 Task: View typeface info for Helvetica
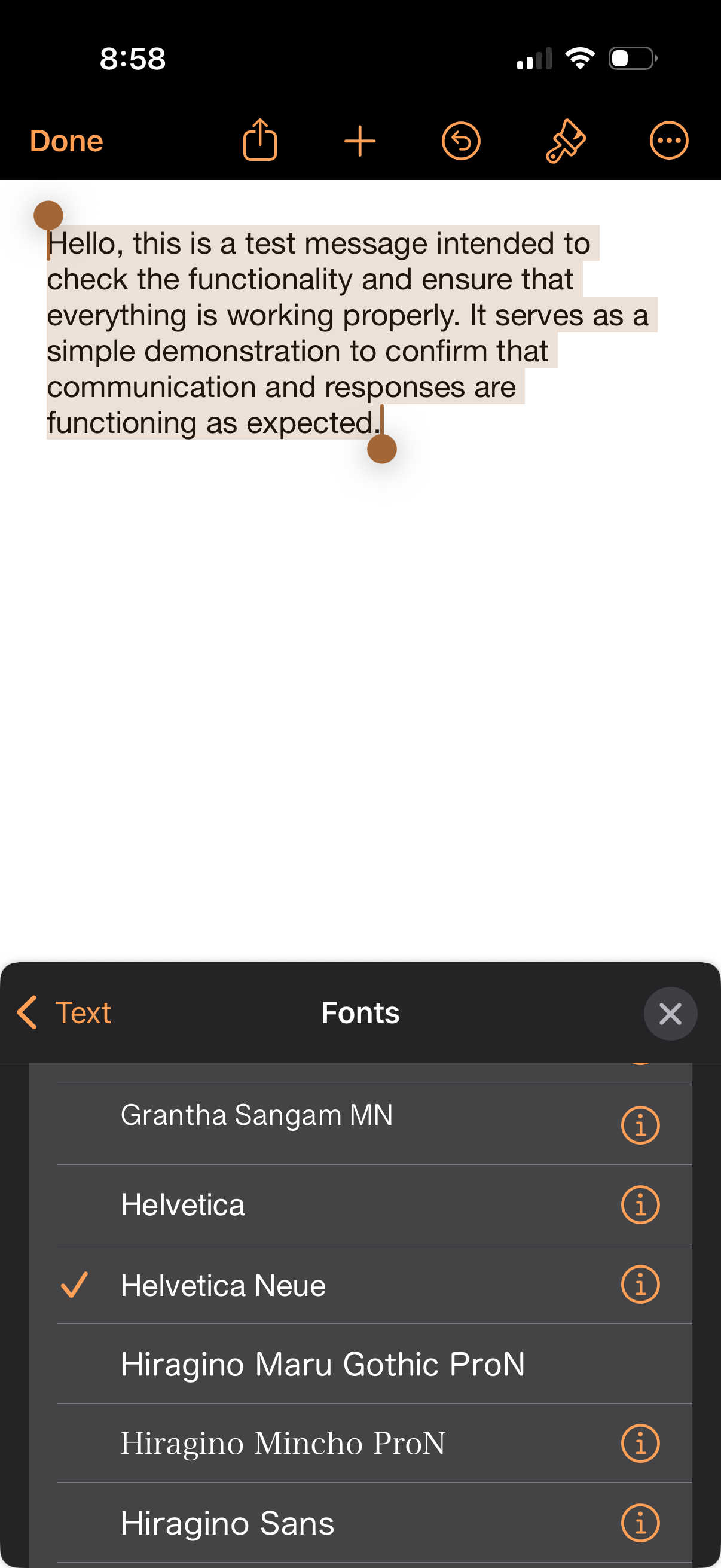[x=640, y=1204]
